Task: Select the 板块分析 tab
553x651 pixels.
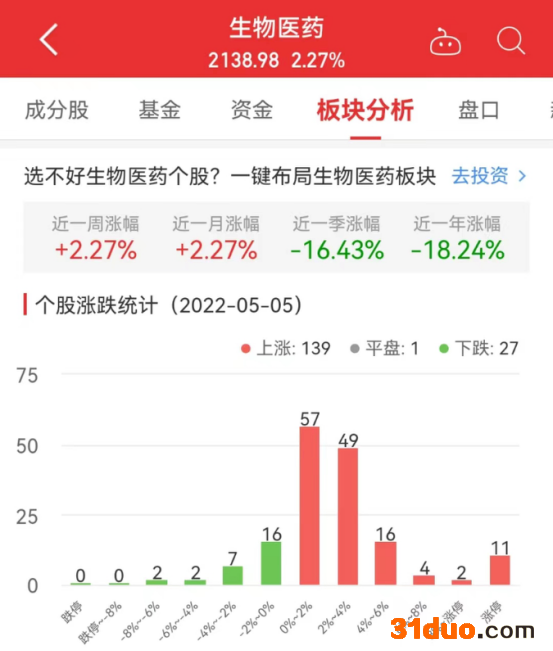Action: click(365, 110)
